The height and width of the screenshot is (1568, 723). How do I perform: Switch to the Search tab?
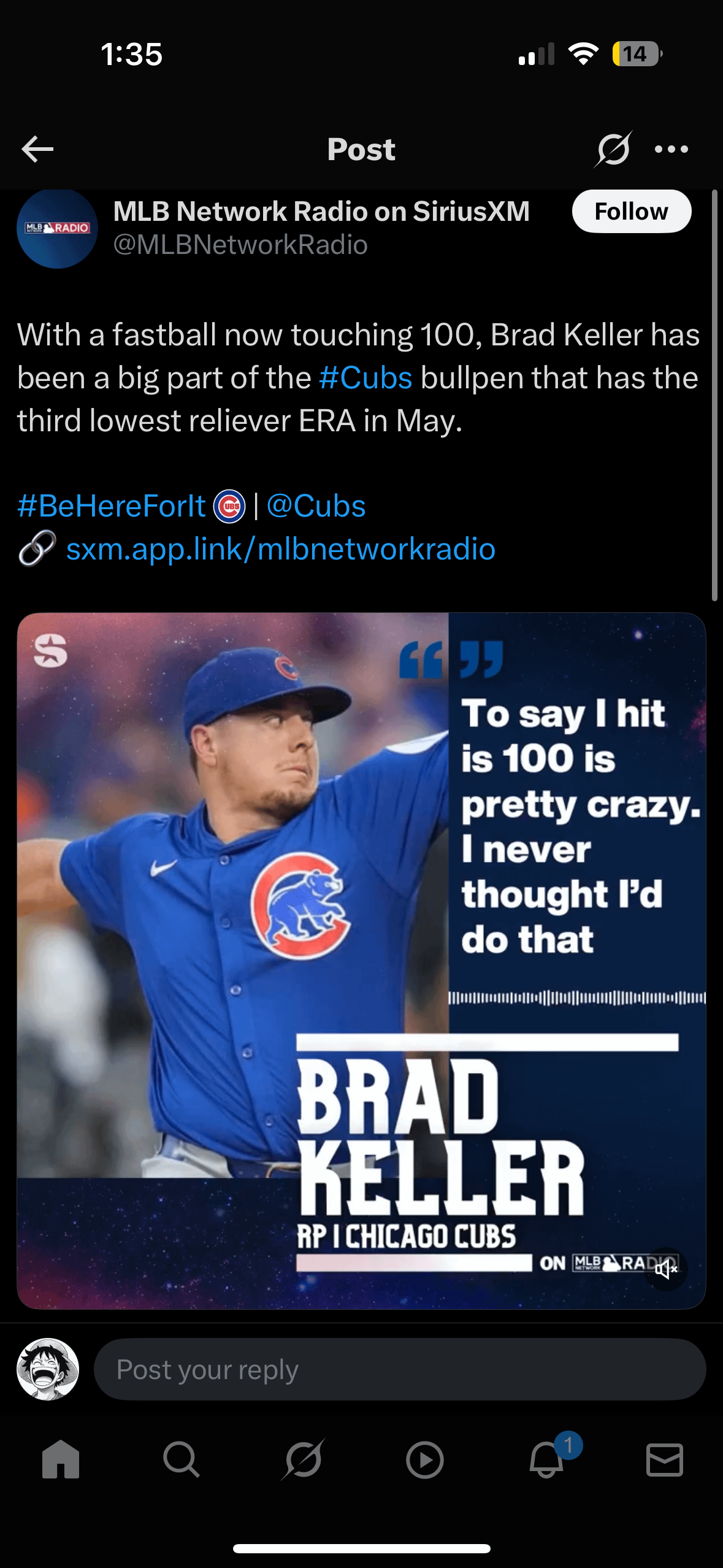click(182, 1460)
